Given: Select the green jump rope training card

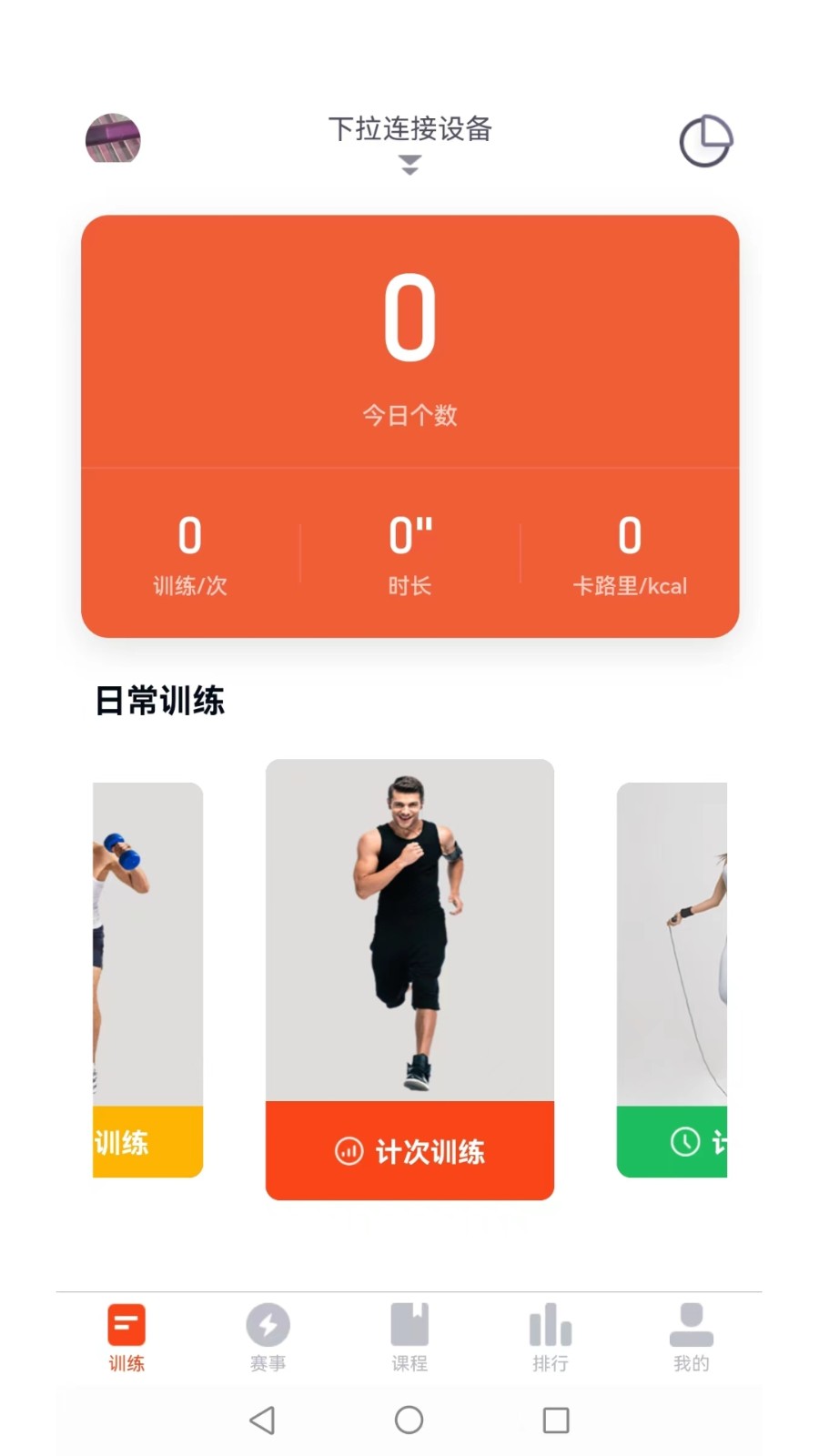Looking at the screenshot, I should tap(672, 979).
